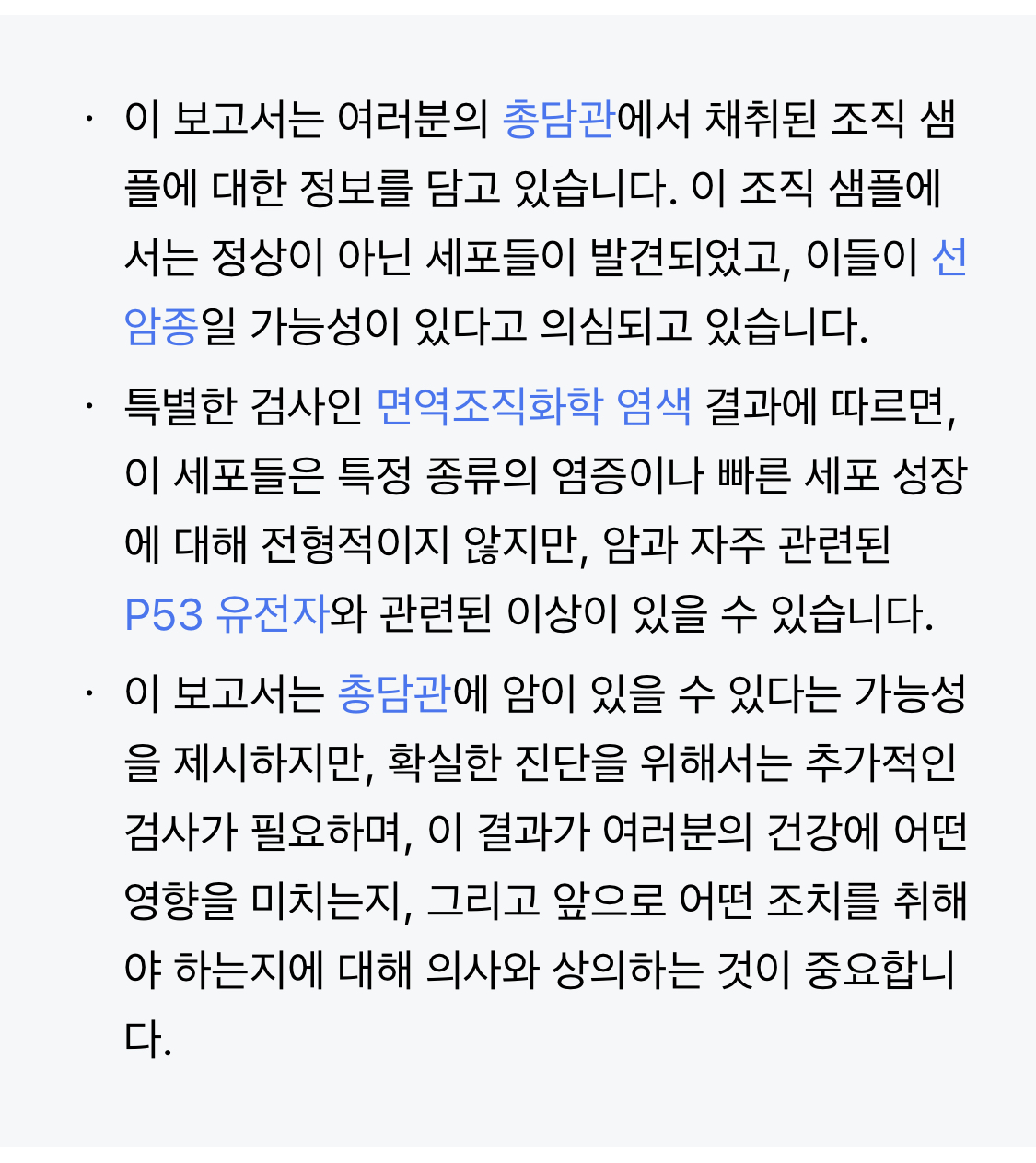Screen dimensions: 1036x1163
Task: Open the P53 유전자 link
Action: coord(227,613)
